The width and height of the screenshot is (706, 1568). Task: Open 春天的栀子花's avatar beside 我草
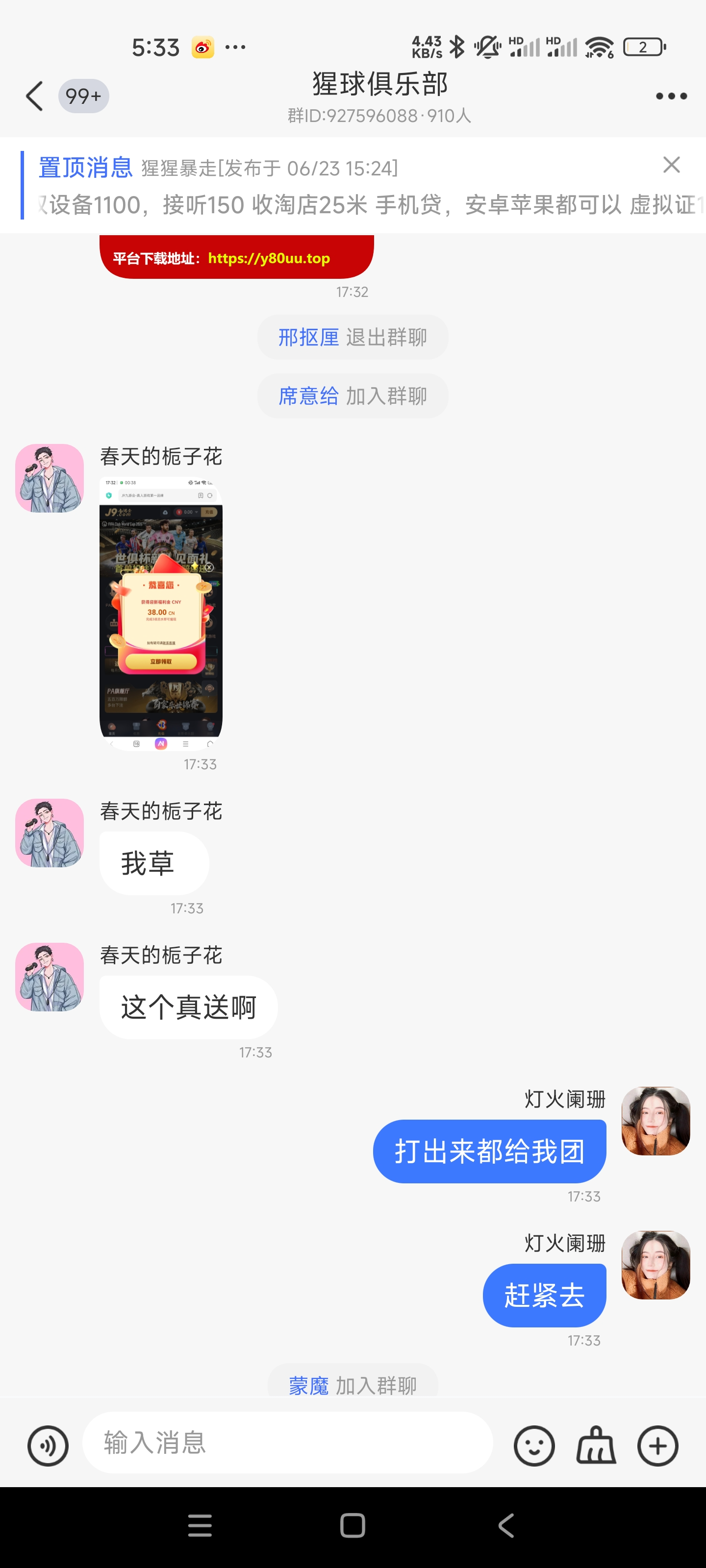[x=50, y=833]
